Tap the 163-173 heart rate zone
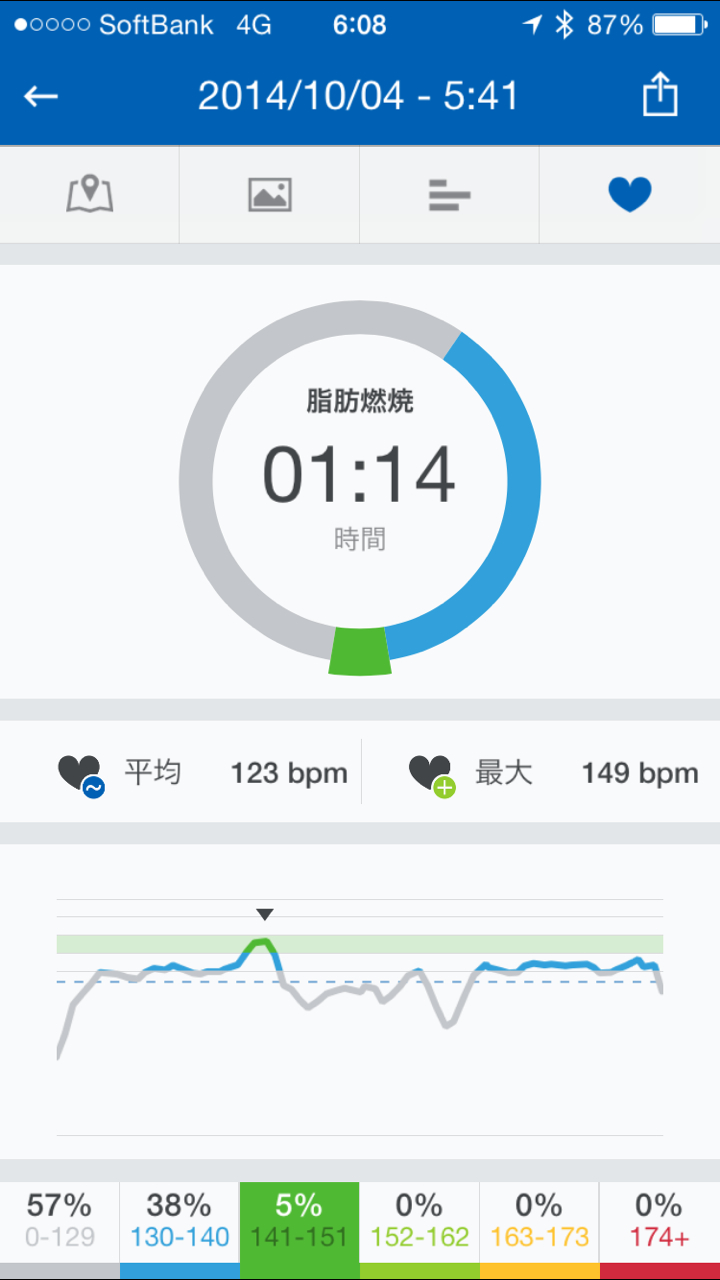Screen dimensions: 720x1280 (540, 1230)
